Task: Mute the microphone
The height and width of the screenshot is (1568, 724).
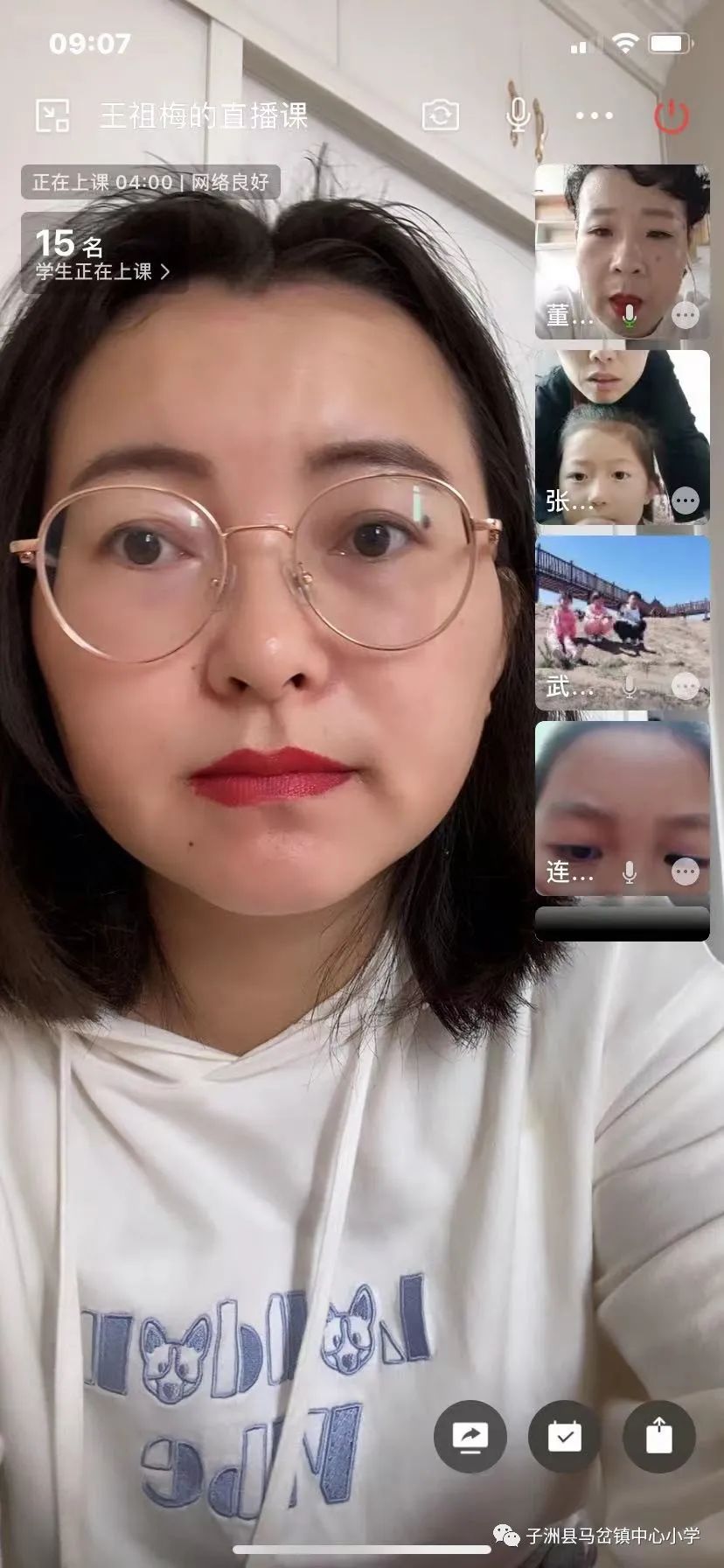Action: pos(519,115)
